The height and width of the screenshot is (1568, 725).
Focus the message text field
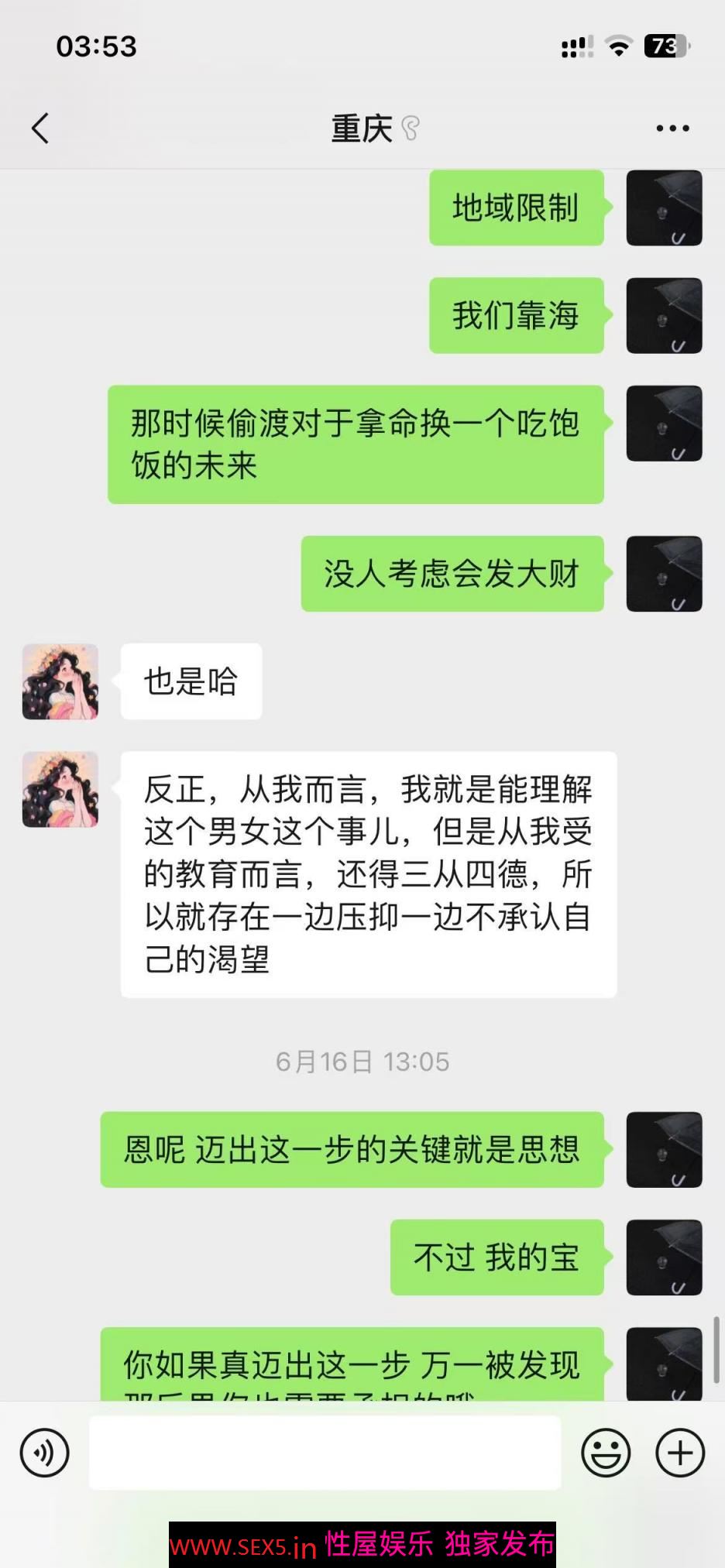[x=325, y=1453]
